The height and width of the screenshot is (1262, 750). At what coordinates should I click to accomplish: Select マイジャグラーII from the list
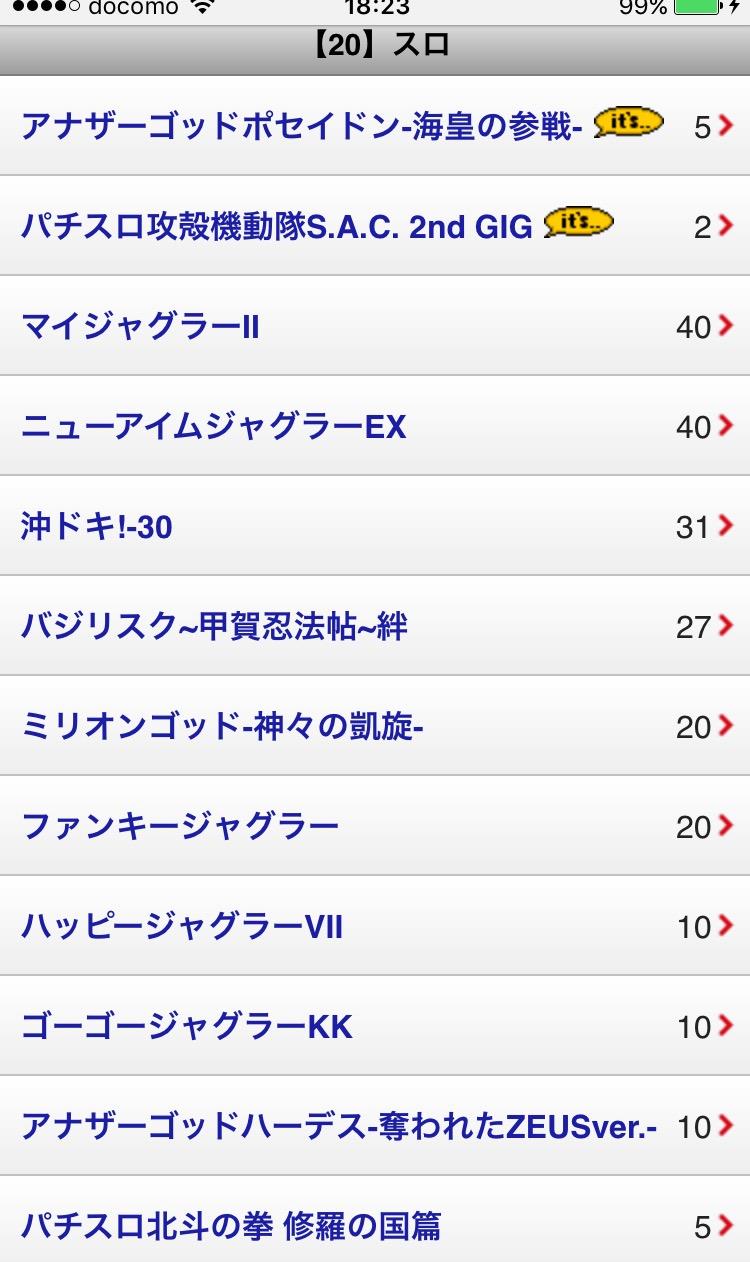[375, 326]
